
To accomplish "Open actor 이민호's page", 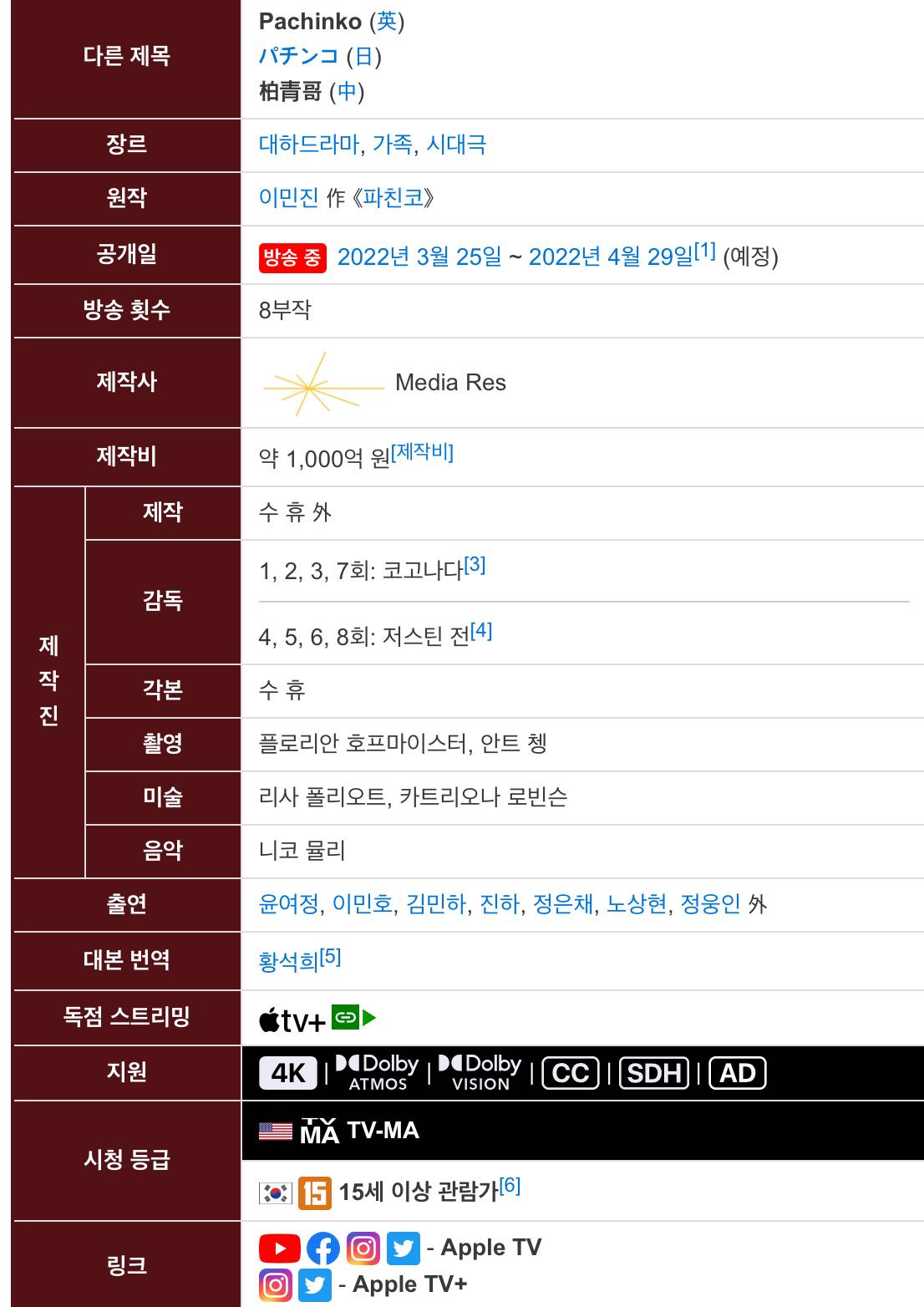I will 362,904.
